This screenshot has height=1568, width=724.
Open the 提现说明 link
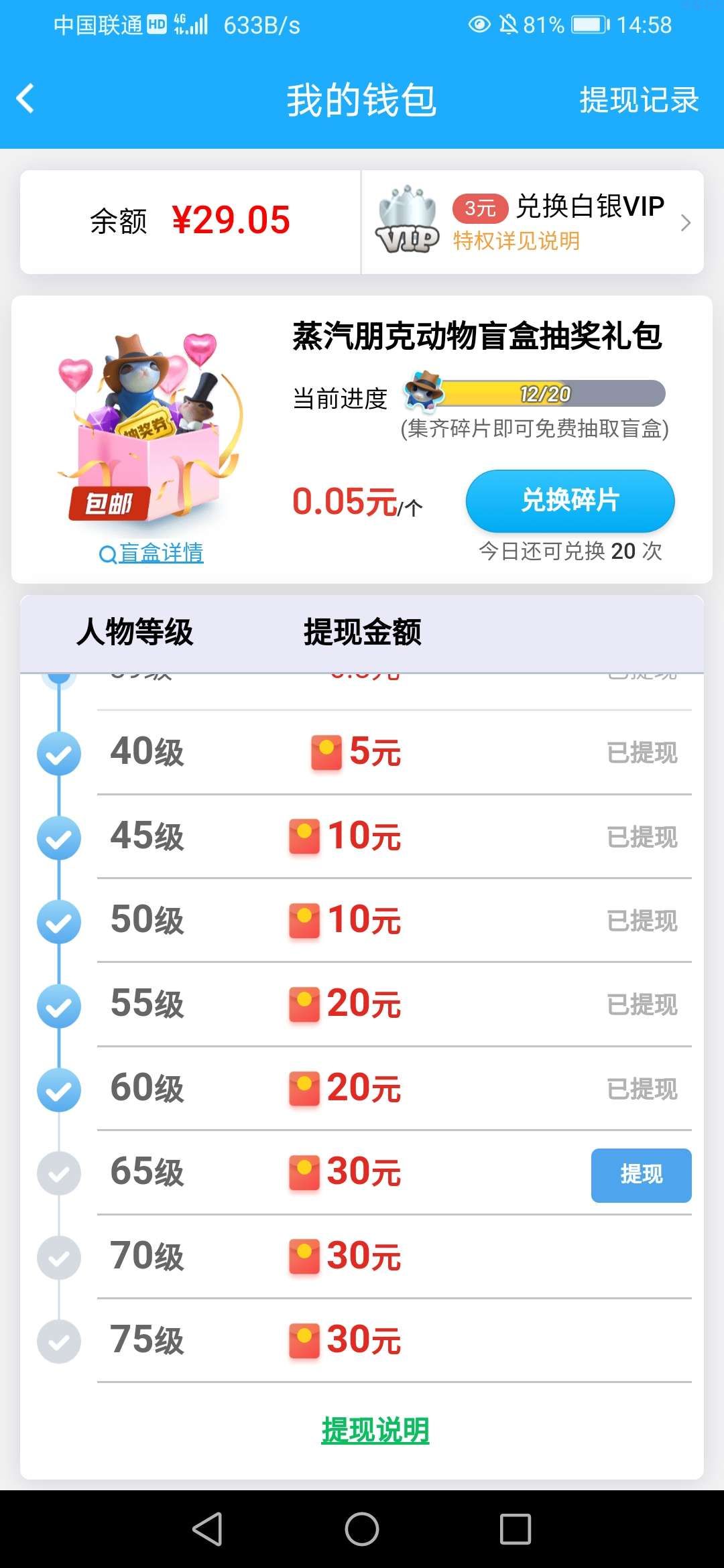[375, 1429]
